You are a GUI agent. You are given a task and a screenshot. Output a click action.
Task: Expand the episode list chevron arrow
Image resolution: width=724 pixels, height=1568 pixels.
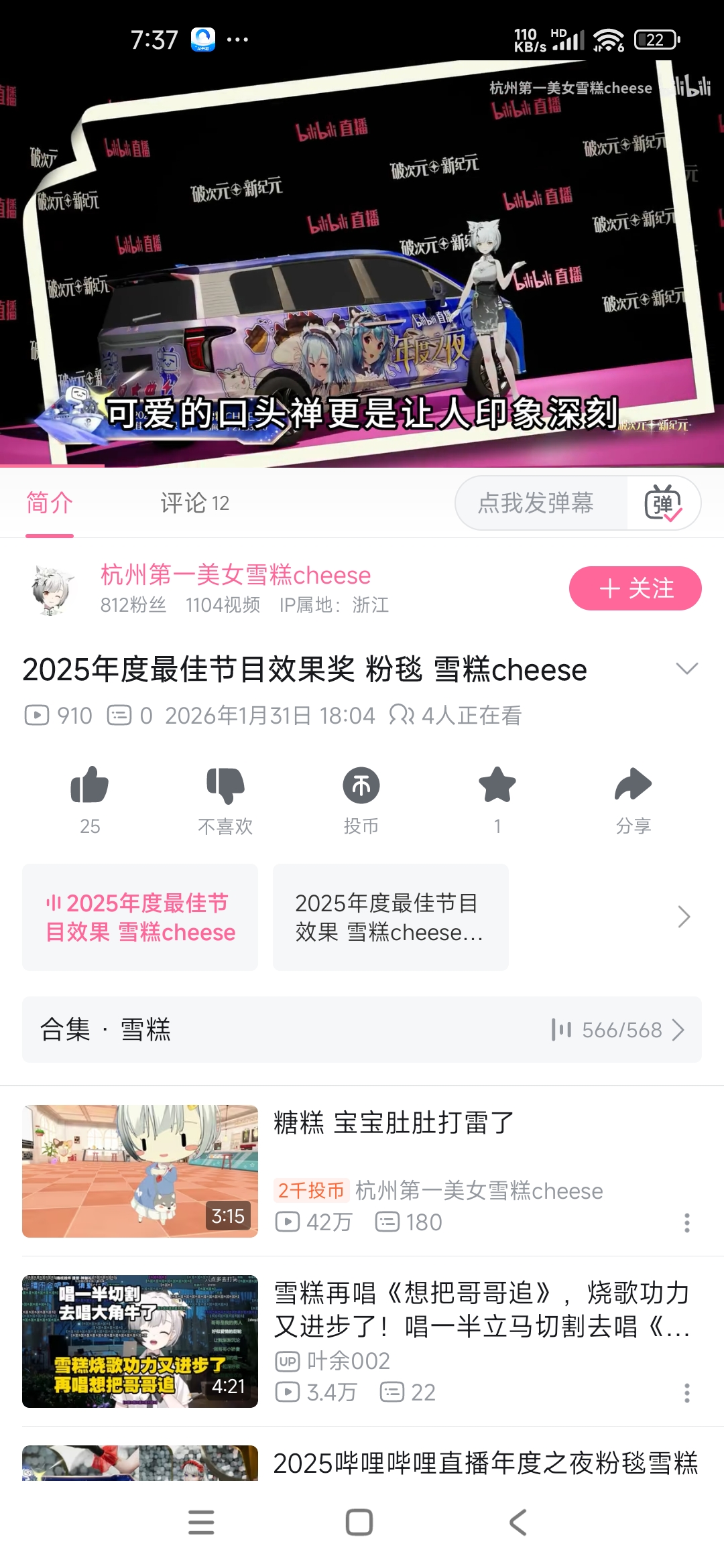683,917
